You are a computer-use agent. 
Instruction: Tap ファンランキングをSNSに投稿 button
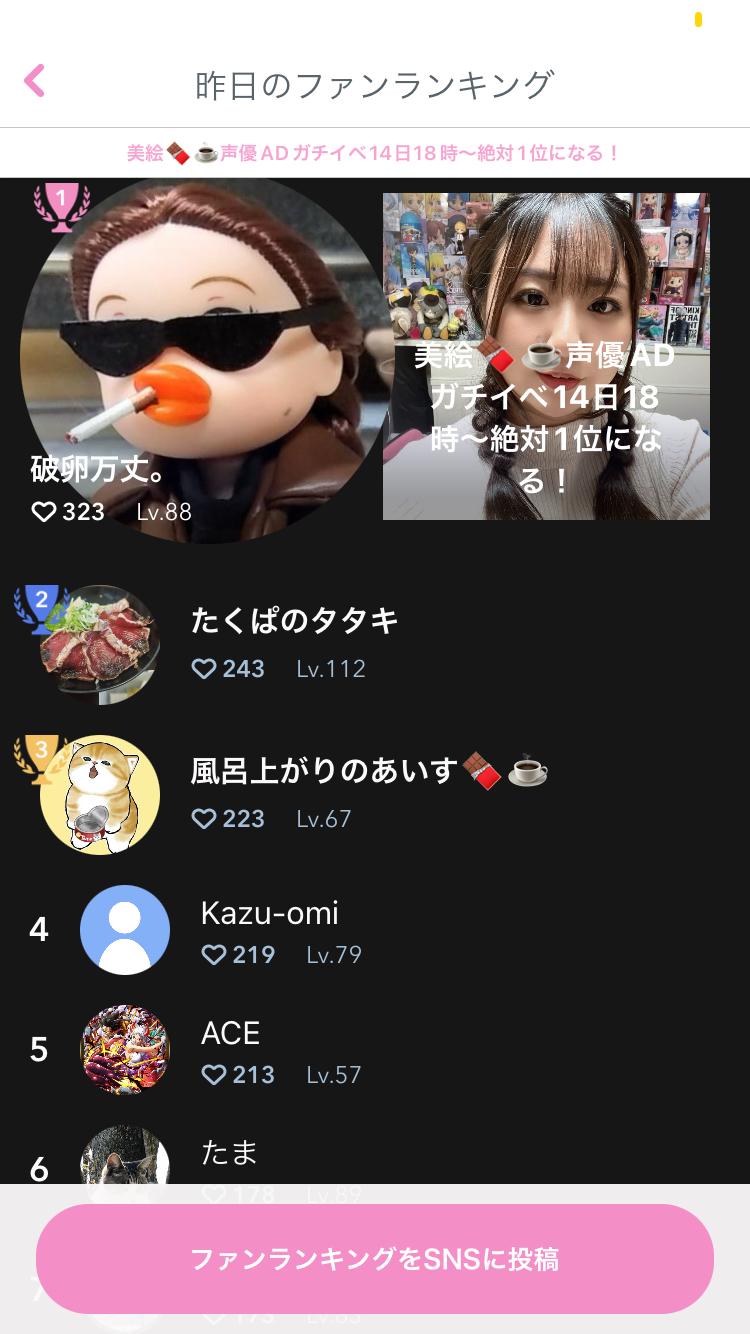375,1259
